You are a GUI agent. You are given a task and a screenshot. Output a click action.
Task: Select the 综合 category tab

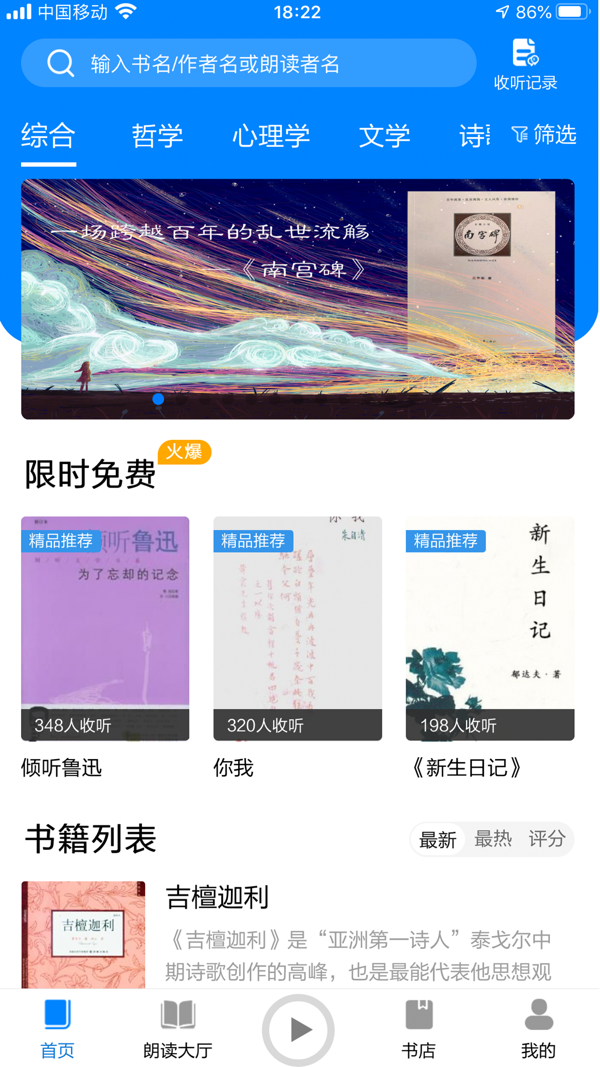[48, 135]
